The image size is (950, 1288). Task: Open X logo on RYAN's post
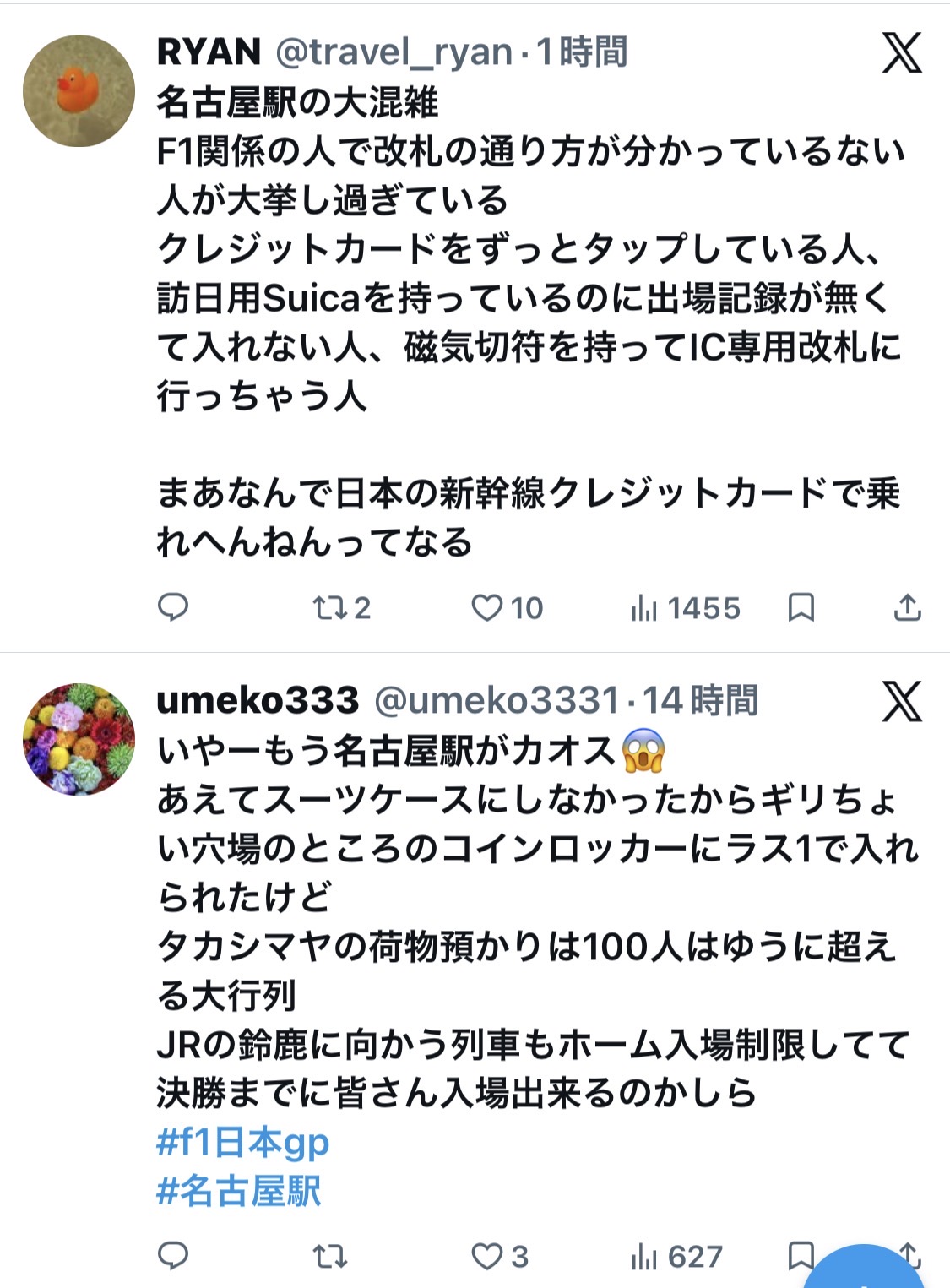point(902,52)
